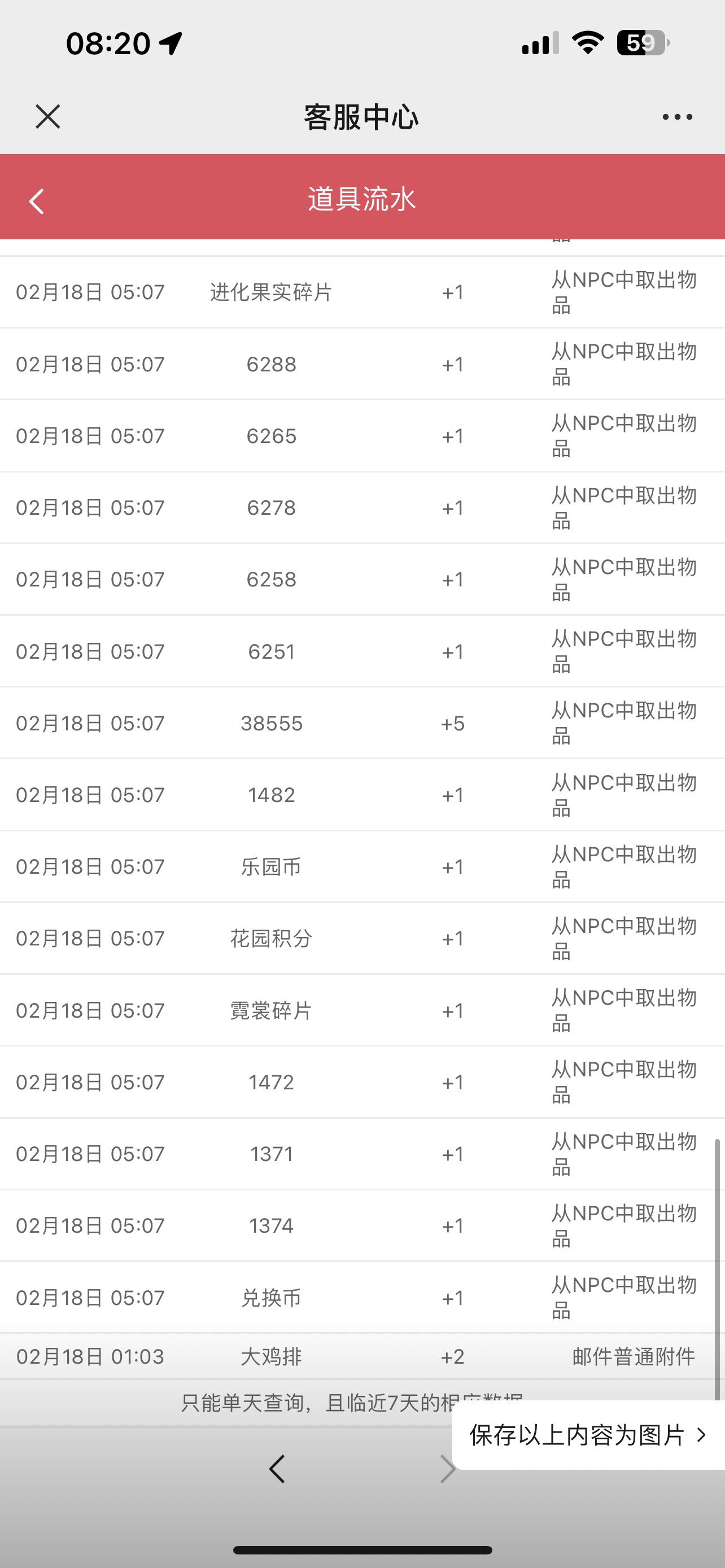This screenshot has width=725, height=1568.
Task: Go back from 道具流水 header
Action: (37, 202)
